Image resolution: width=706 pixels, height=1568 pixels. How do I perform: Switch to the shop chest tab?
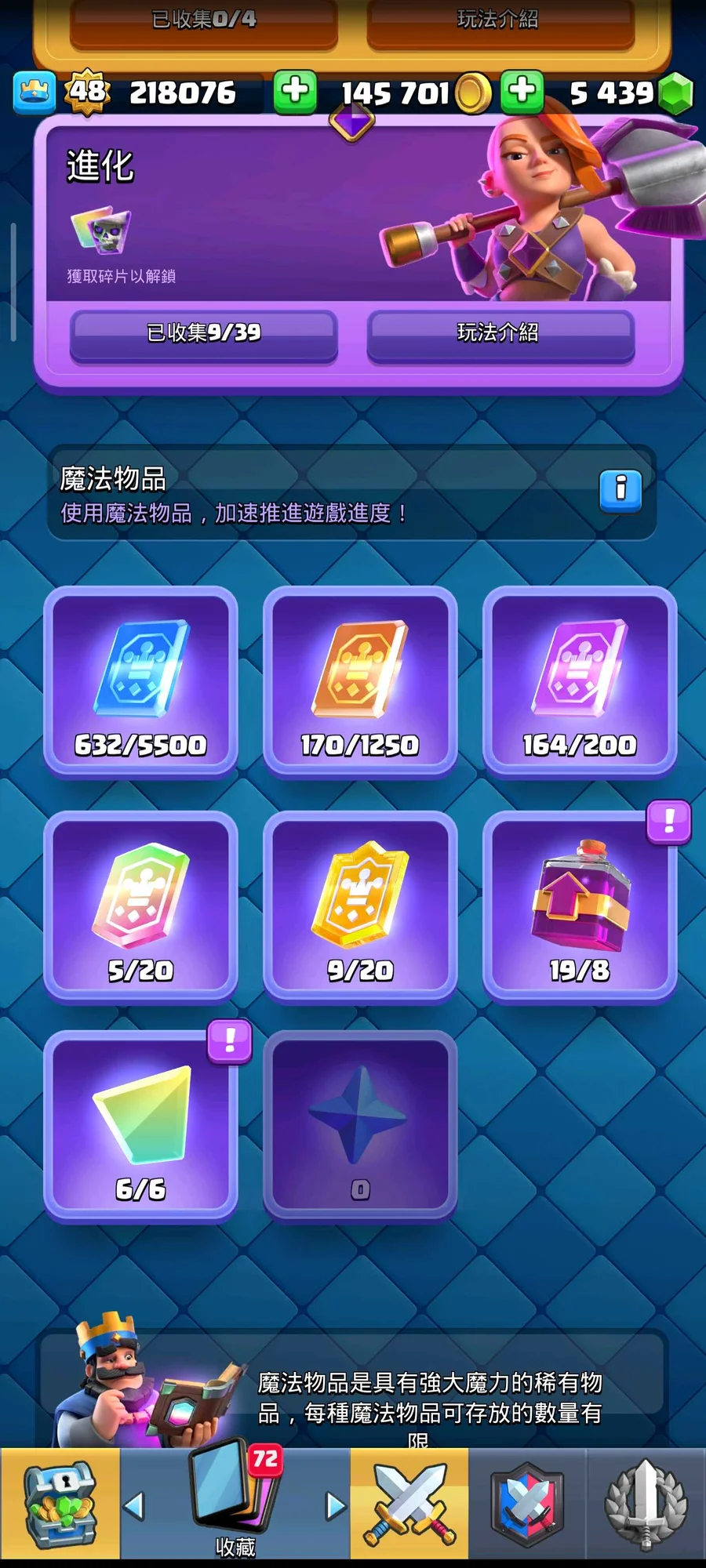(60, 1505)
